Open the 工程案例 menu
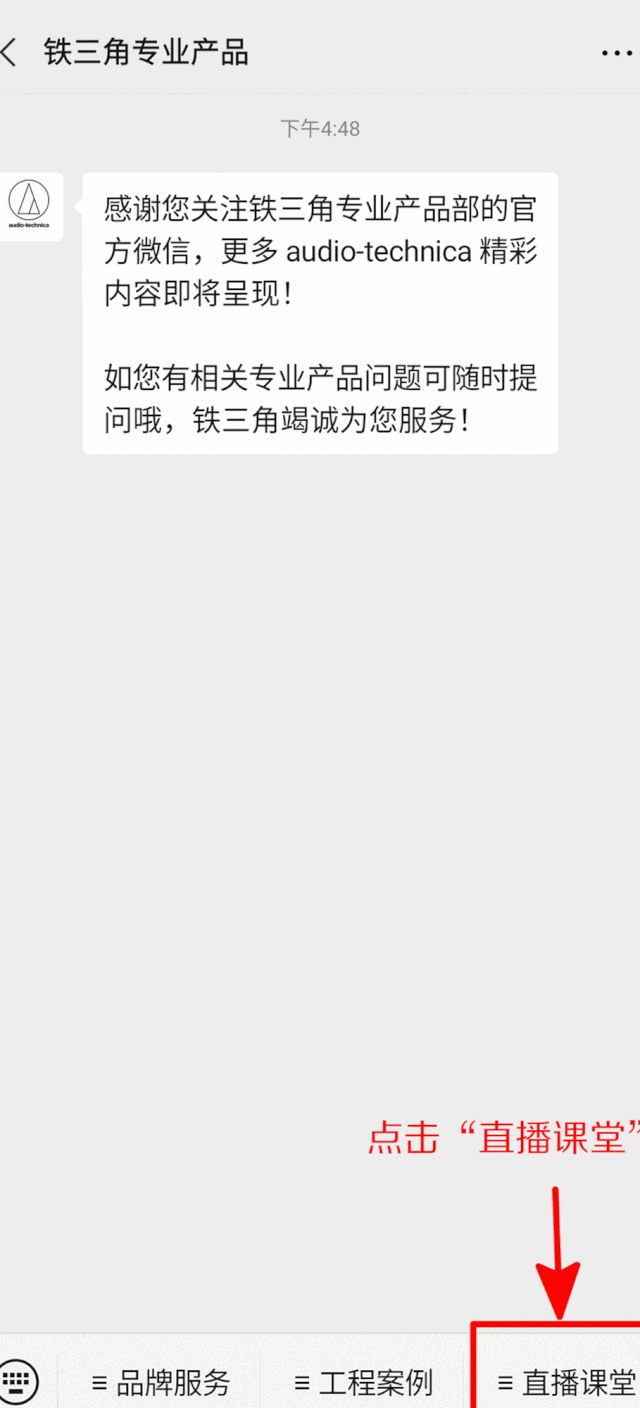Image resolution: width=640 pixels, height=1408 pixels. pos(364,1383)
